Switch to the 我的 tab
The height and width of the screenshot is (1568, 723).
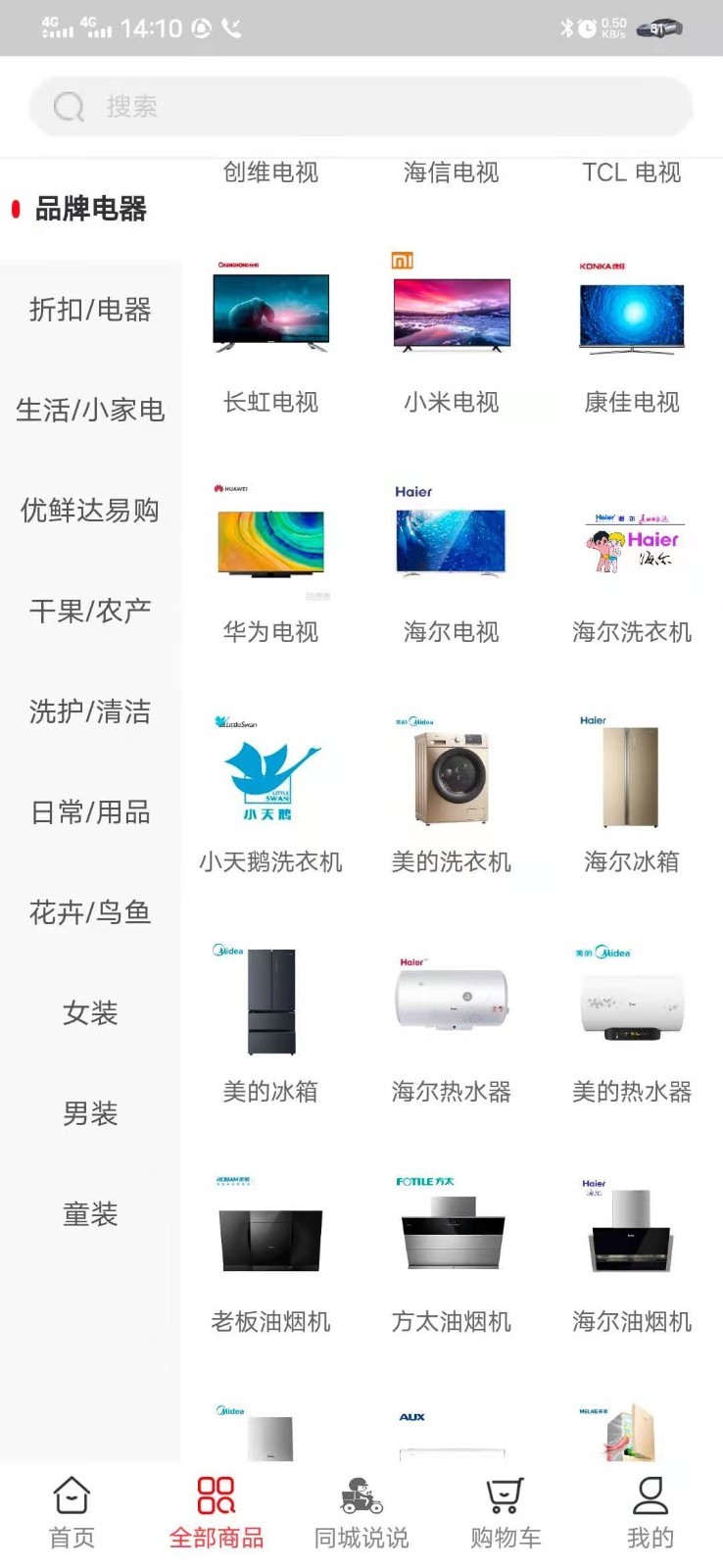(651, 1513)
